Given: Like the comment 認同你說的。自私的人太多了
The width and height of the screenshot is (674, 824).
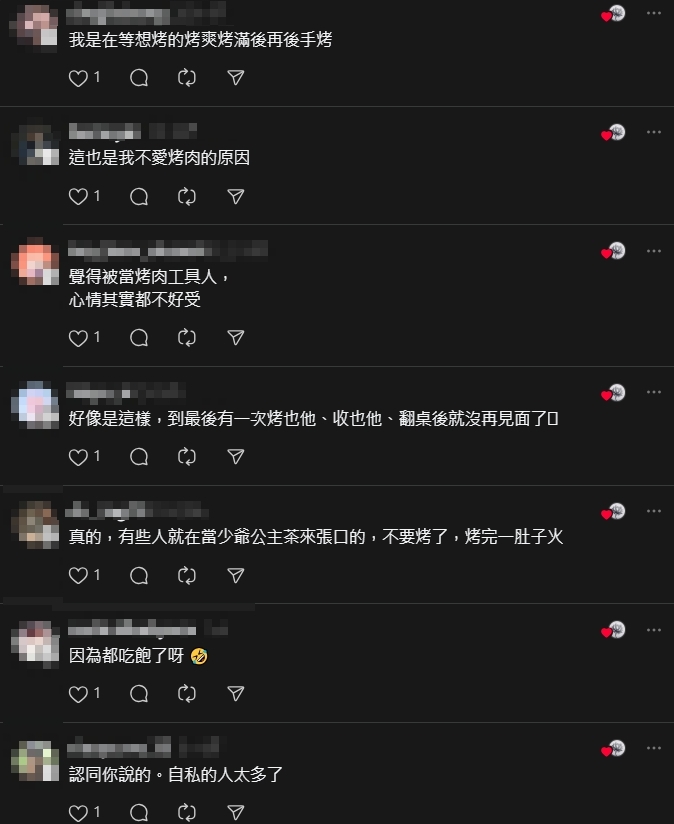Looking at the screenshot, I should tap(79, 812).
